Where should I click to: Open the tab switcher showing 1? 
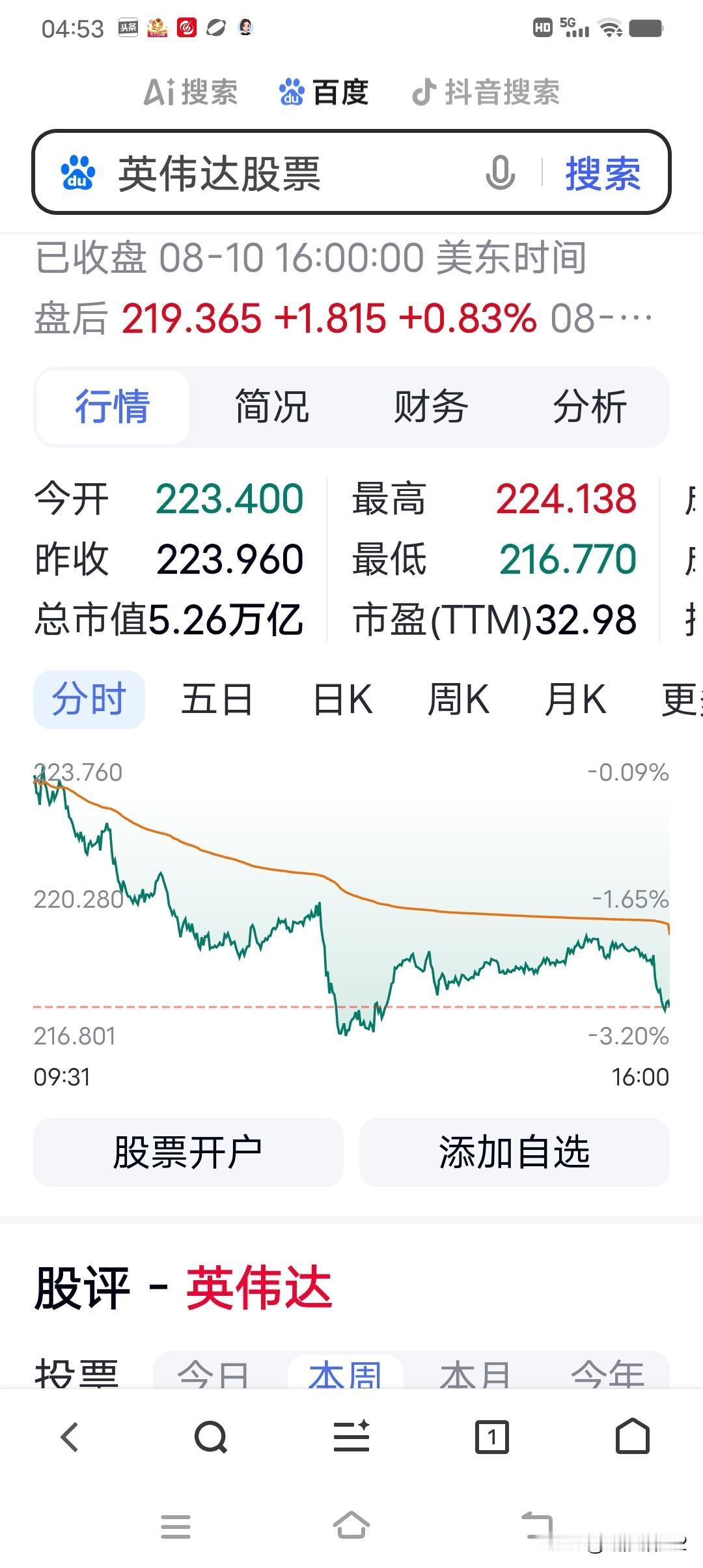[492, 1436]
